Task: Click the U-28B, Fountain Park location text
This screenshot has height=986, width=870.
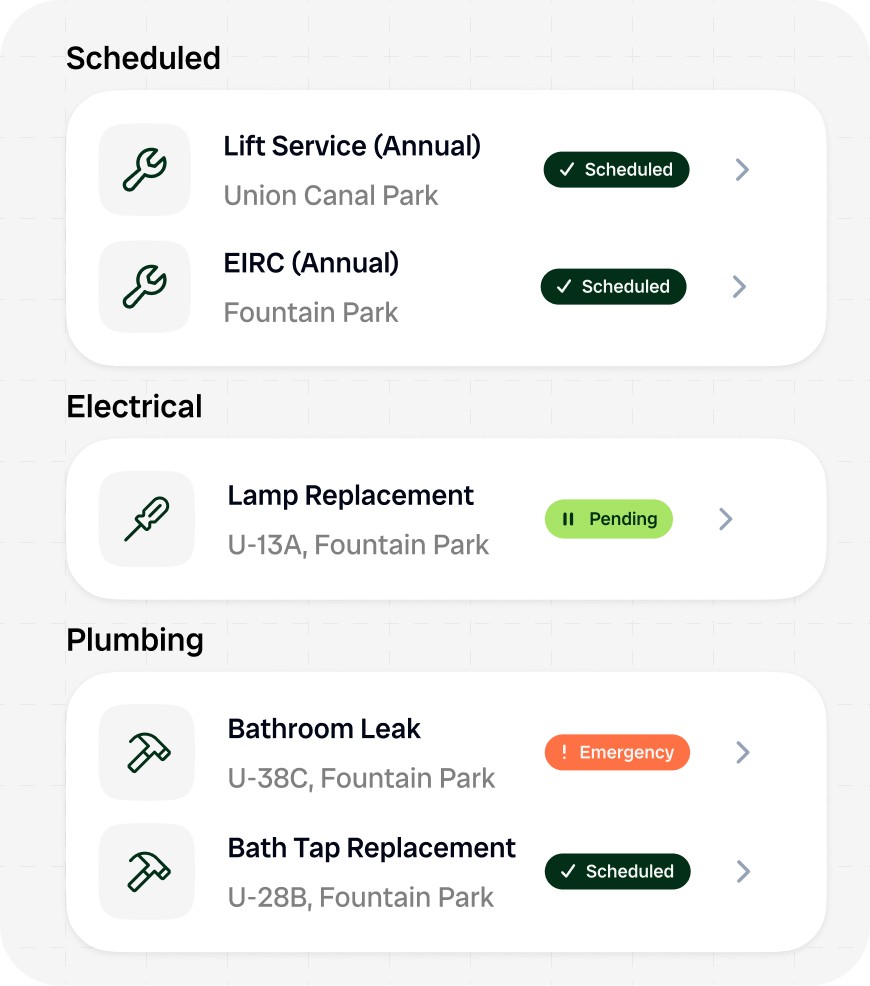Action: pyautogui.click(x=360, y=897)
